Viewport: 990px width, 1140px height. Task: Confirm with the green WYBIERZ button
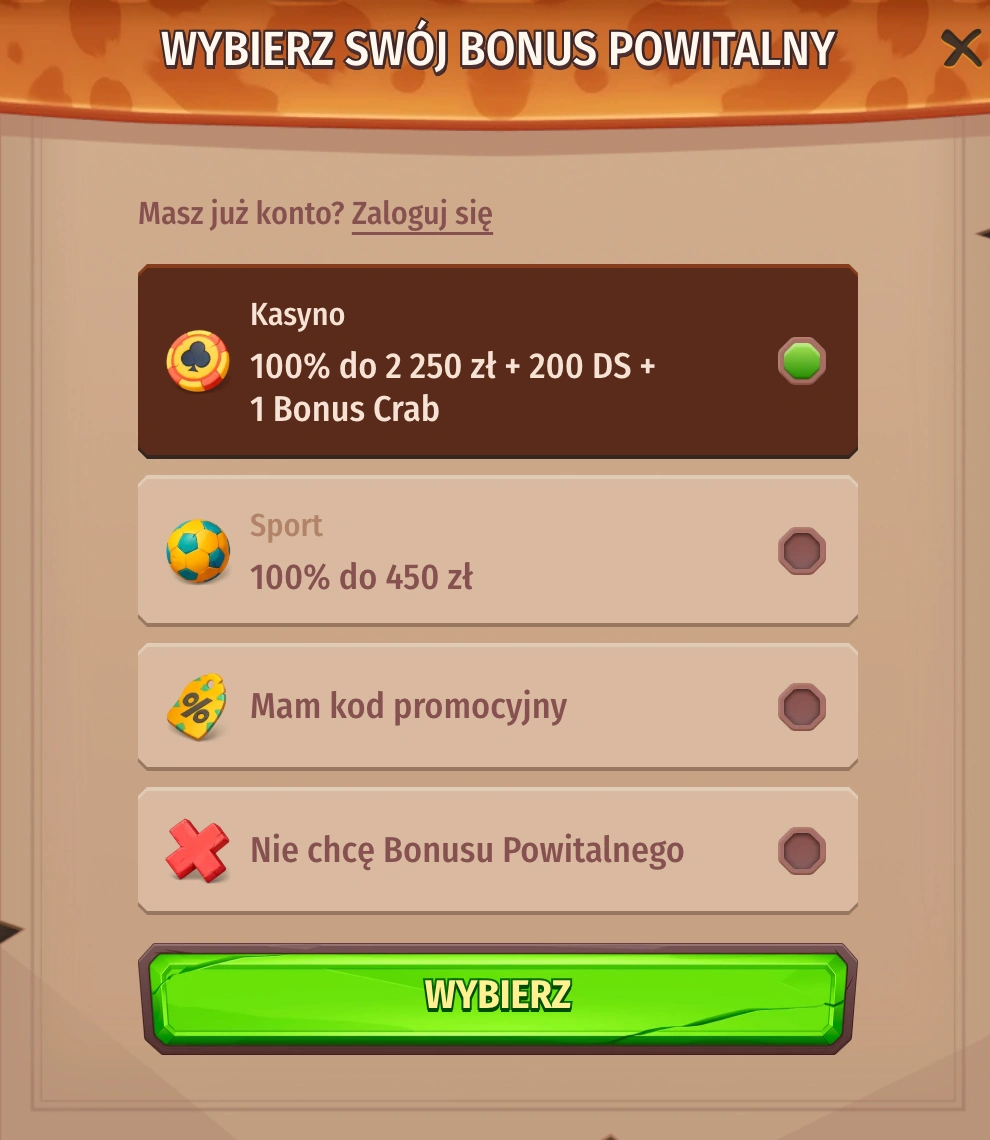pyautogui.click(x=497, y=996)
